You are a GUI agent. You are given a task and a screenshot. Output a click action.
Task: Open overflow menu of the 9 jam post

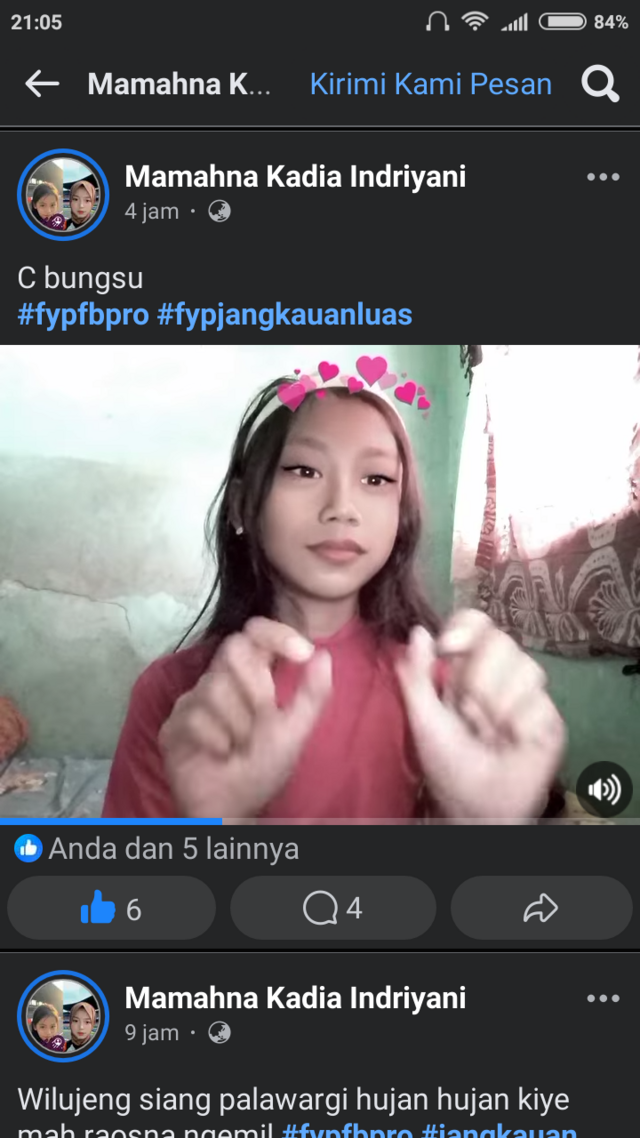pyautogui.click(x=603, y=999)
